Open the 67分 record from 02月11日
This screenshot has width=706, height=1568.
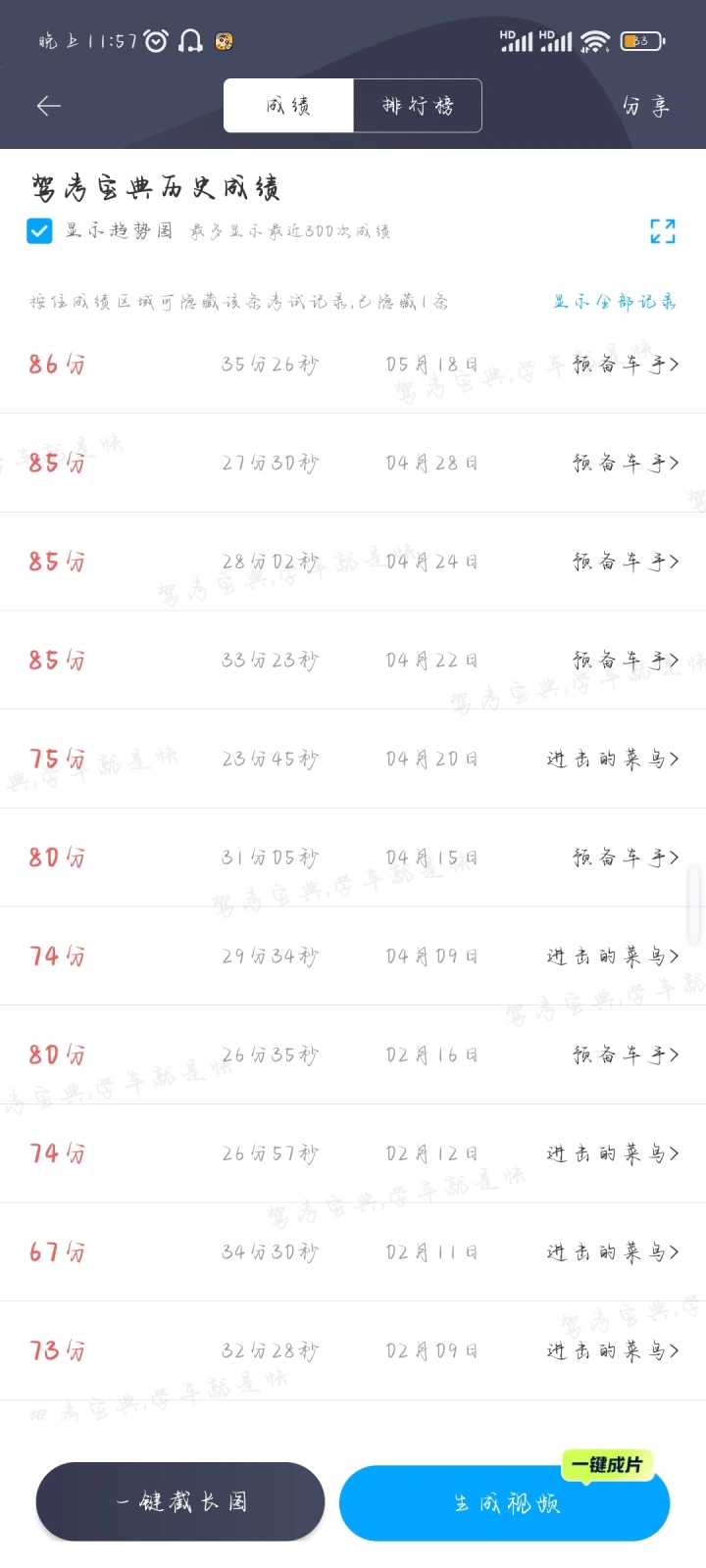click(353, 1251)
